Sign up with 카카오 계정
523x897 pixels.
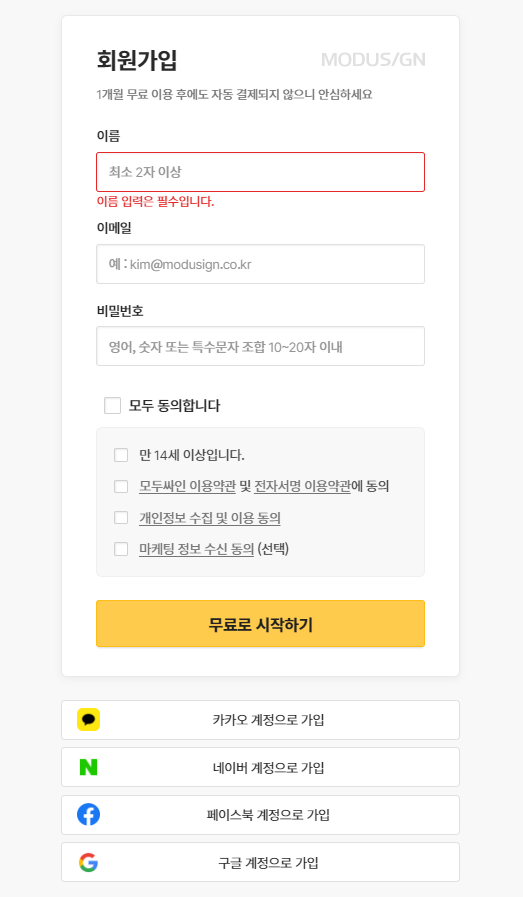(260, 720)
